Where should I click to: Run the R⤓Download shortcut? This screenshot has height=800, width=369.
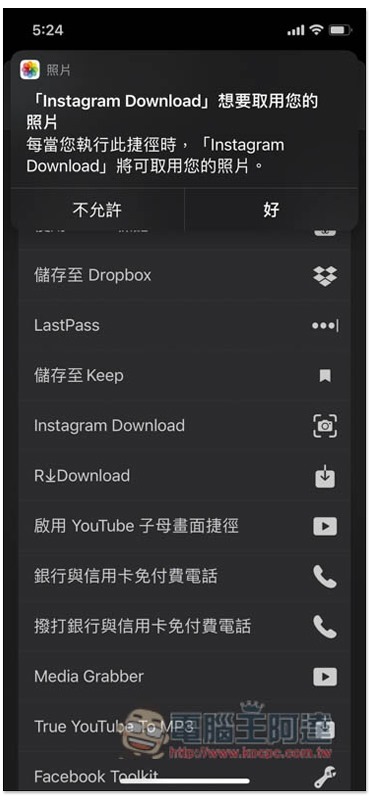click(x=185, y=476)
